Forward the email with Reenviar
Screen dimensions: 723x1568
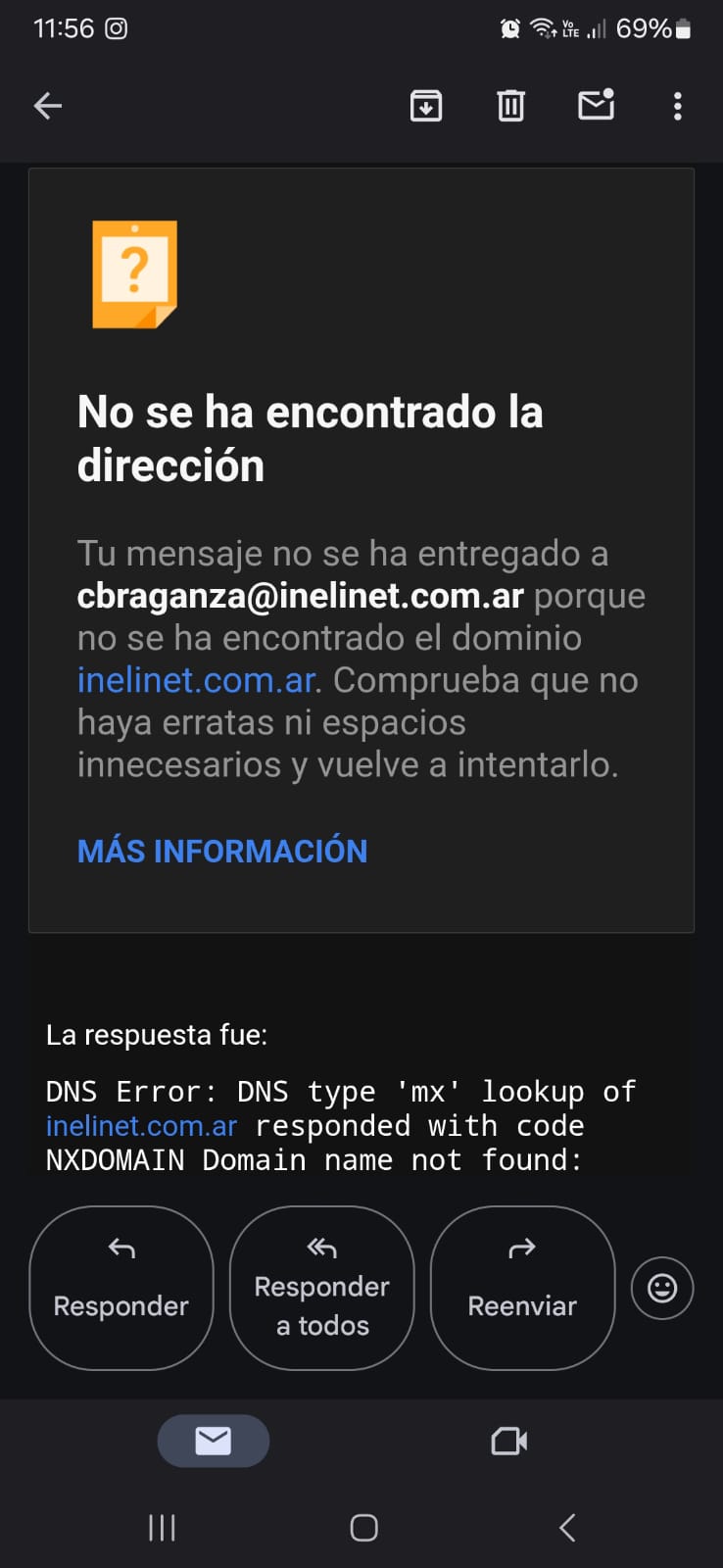(522, 1287)
